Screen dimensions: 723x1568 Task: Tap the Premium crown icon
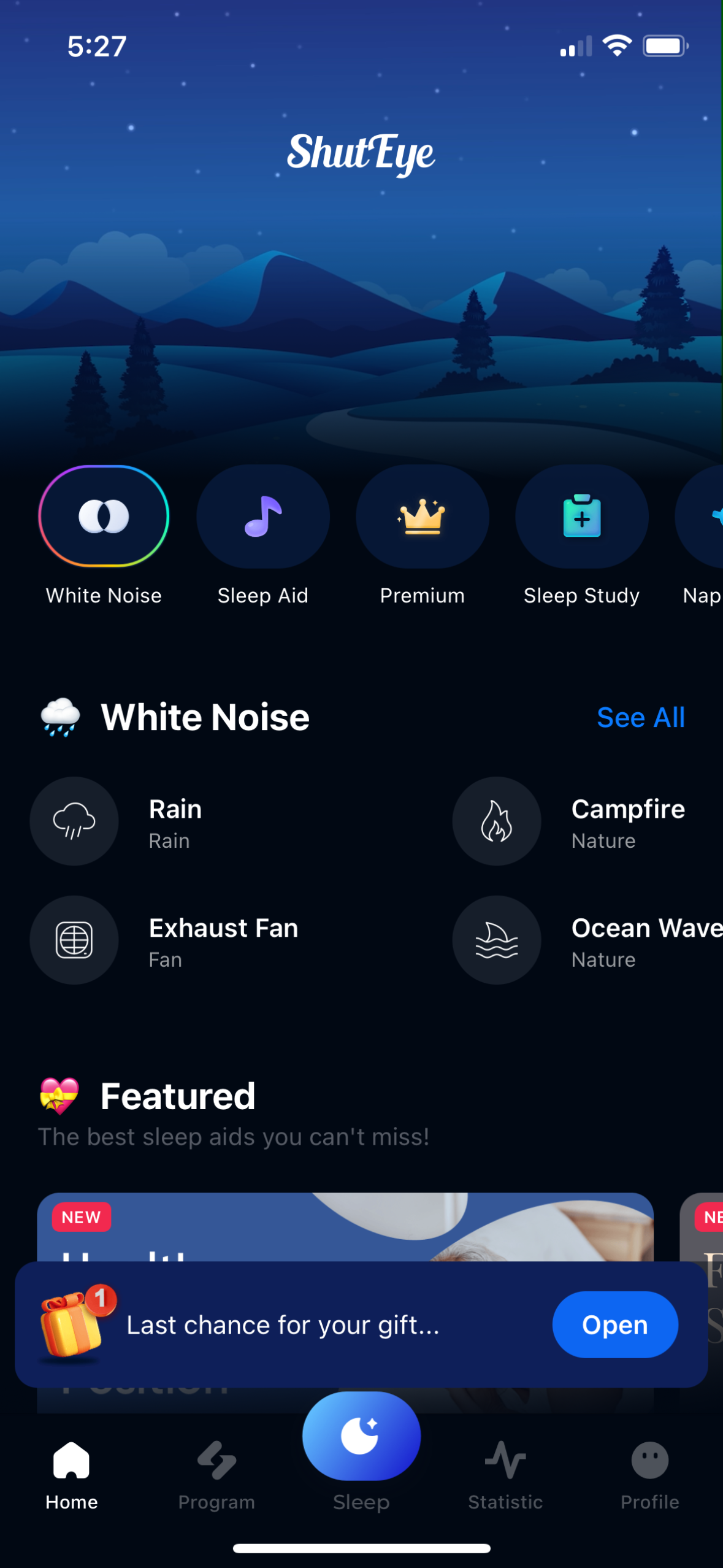coord(422,516)
